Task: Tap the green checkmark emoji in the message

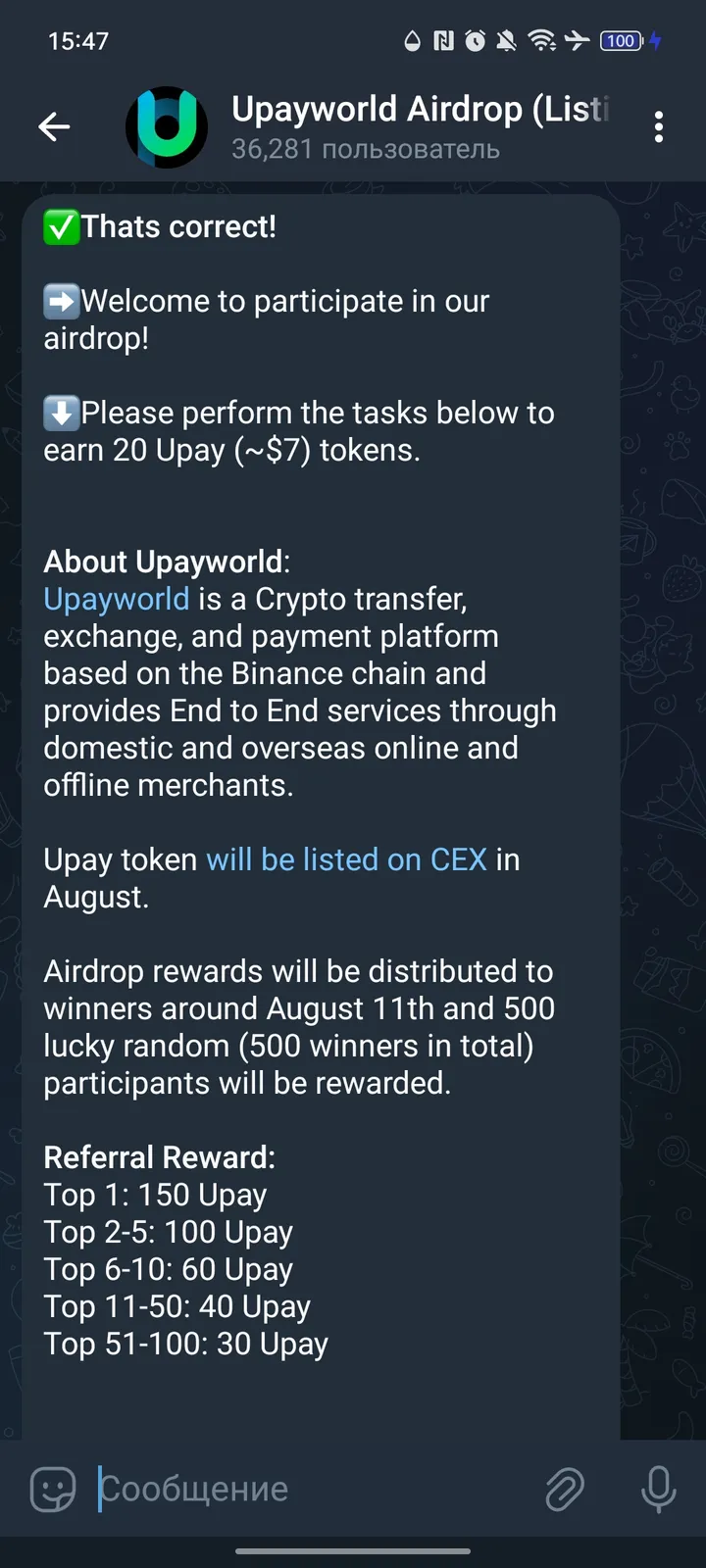Action: (60, 226)
